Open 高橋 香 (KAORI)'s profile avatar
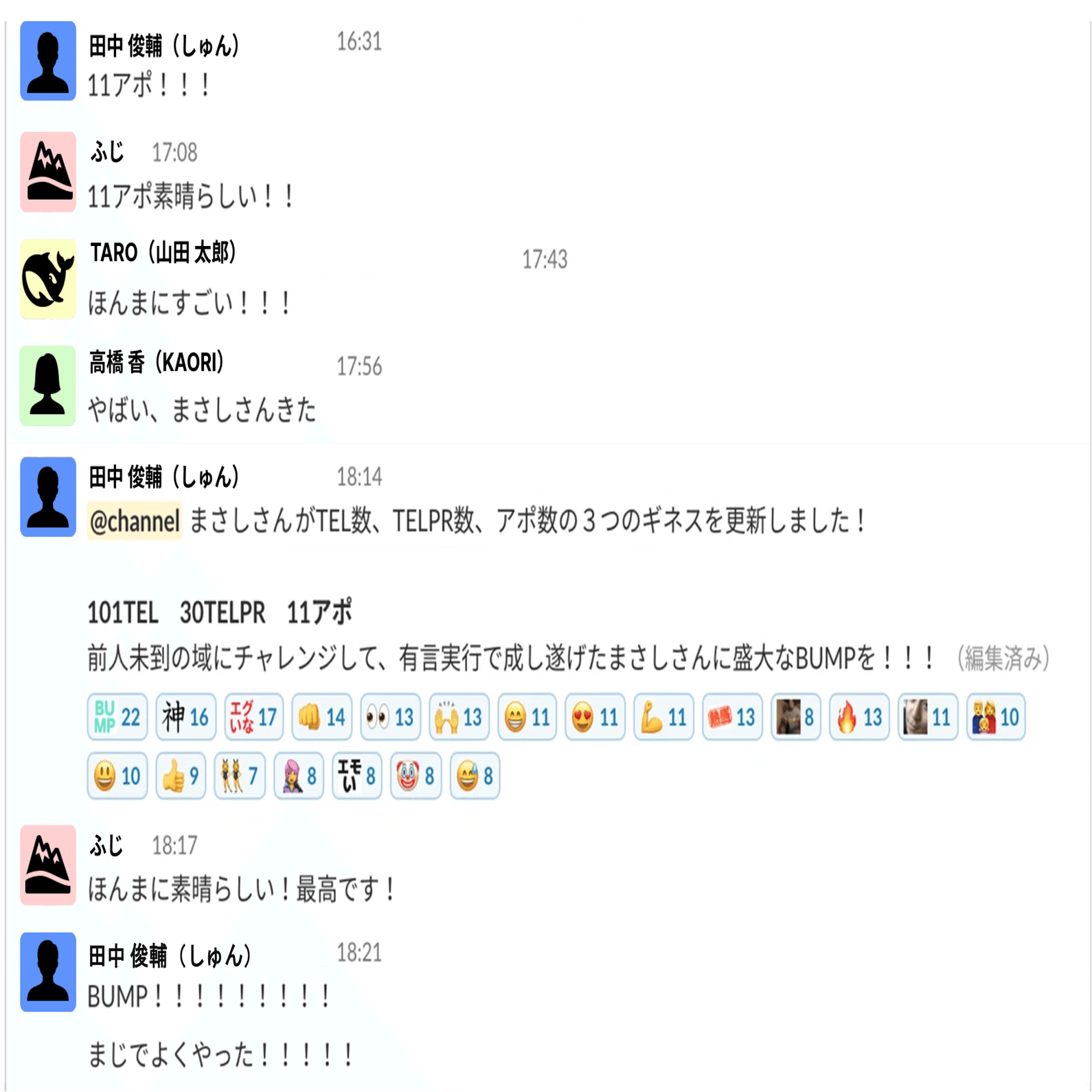Viewport: 1092px width, 1092px height. [x=47, y=386]
